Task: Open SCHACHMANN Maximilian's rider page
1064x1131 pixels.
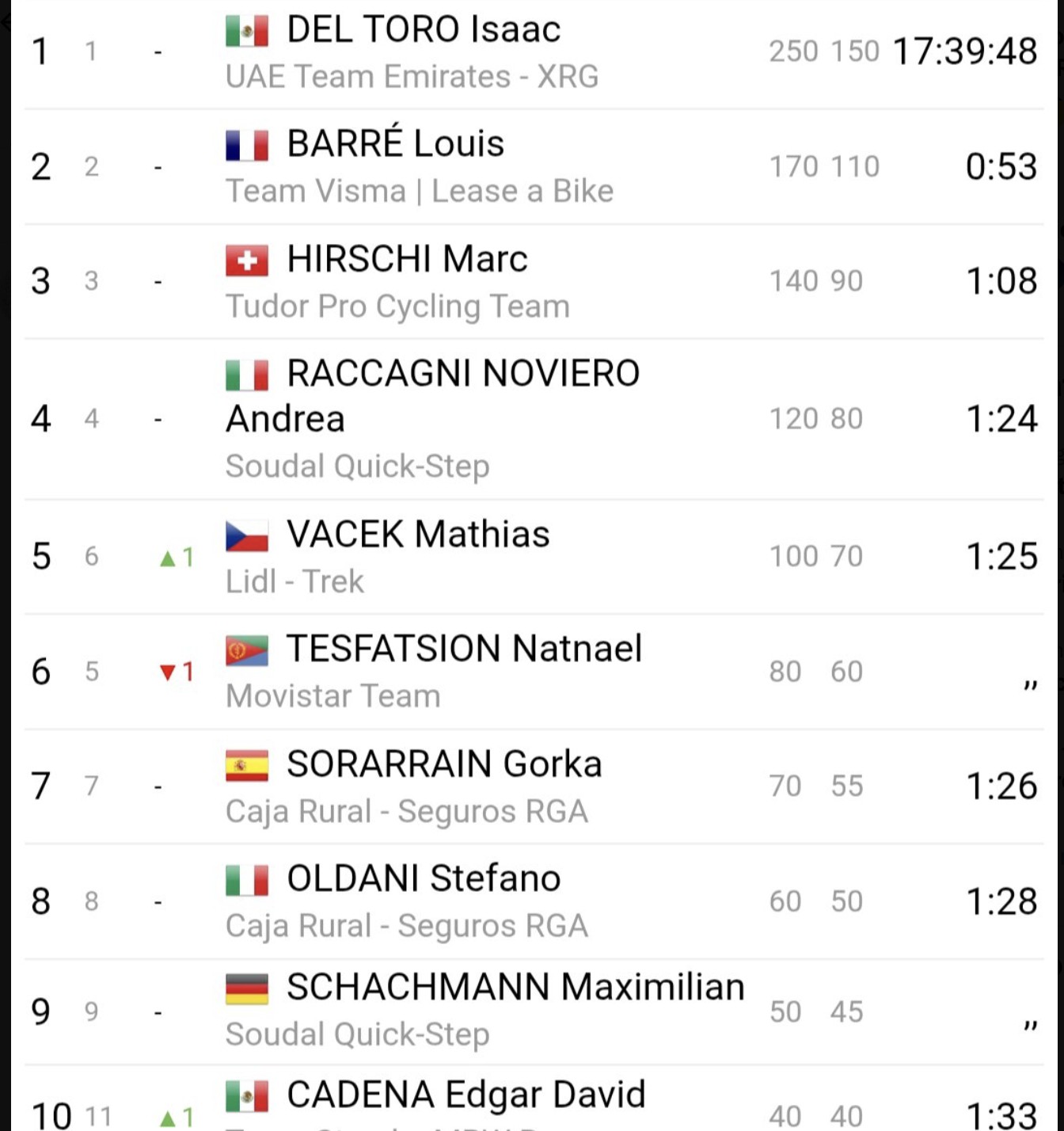Action: (515, 988)
